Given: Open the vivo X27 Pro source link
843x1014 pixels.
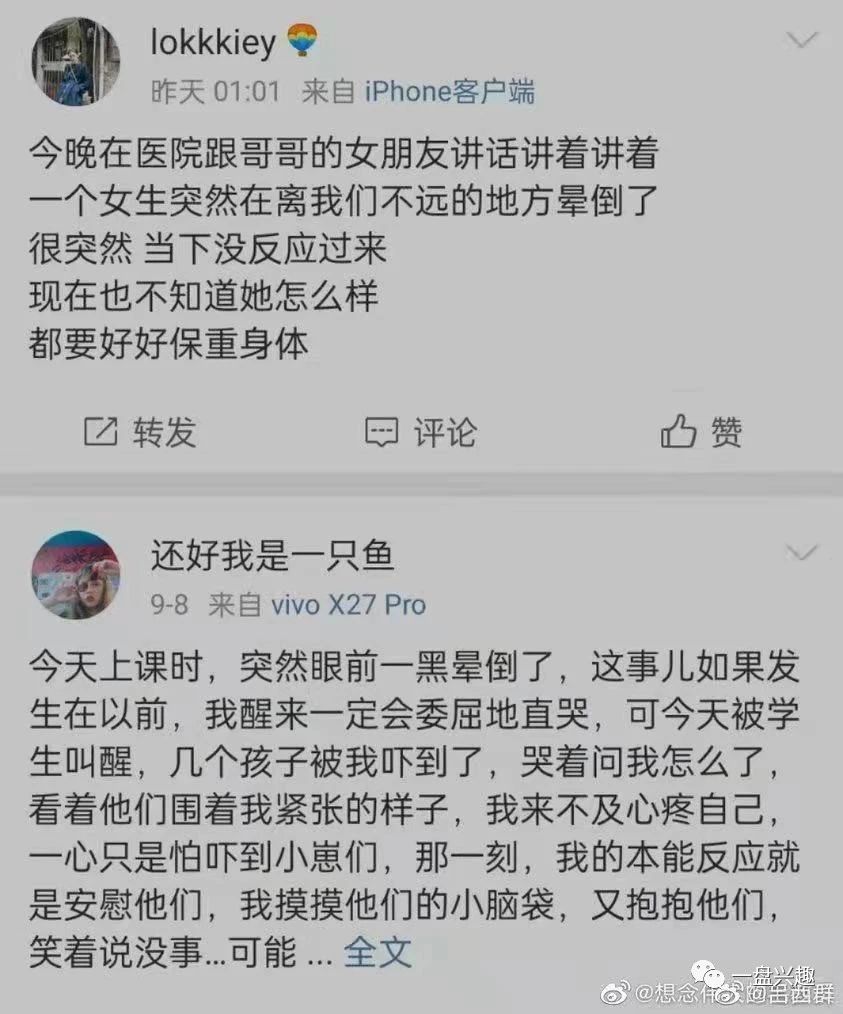Looking at the screenshot, I should tap(345, 605).
